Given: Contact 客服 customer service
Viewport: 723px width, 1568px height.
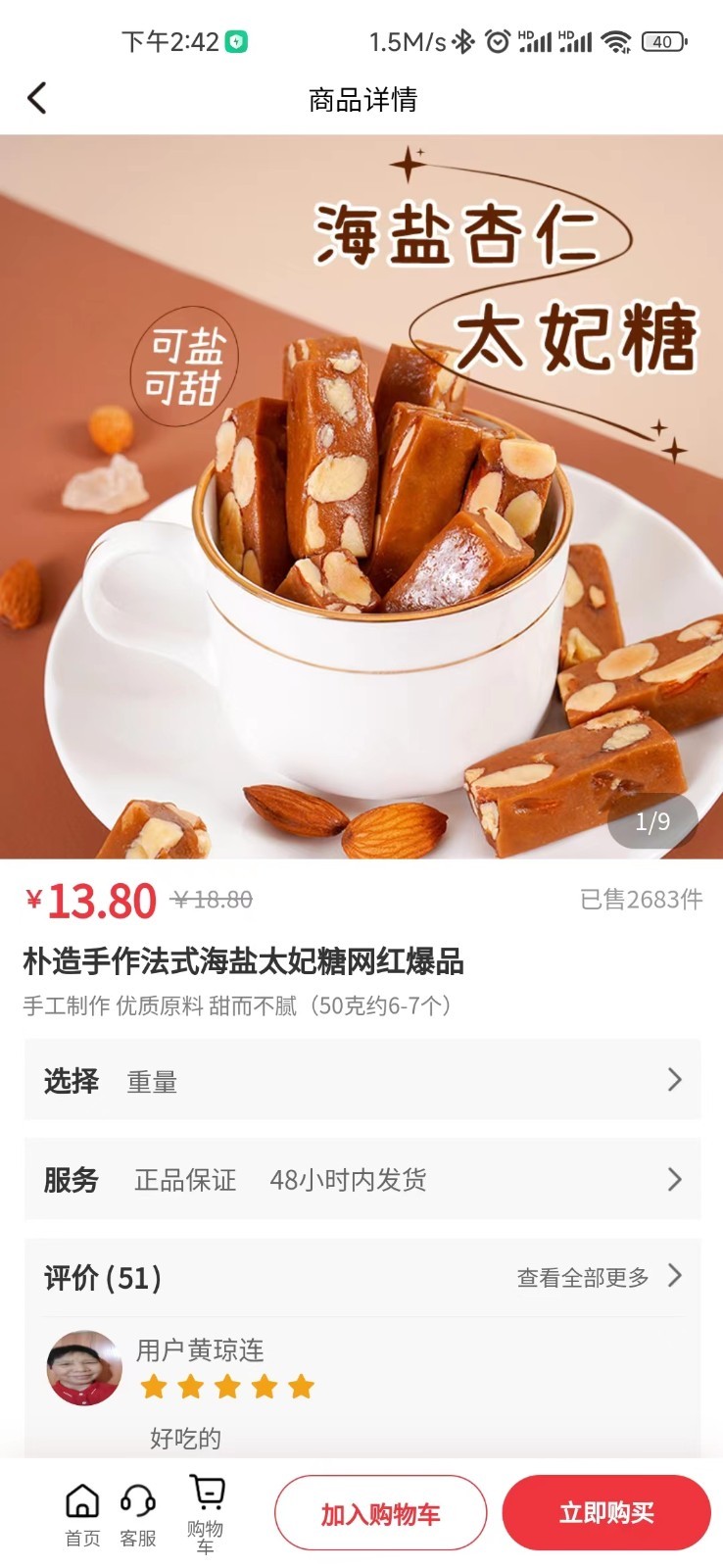Looking at the screenshot, I should pyautogui.click(x=138, y=1515).
